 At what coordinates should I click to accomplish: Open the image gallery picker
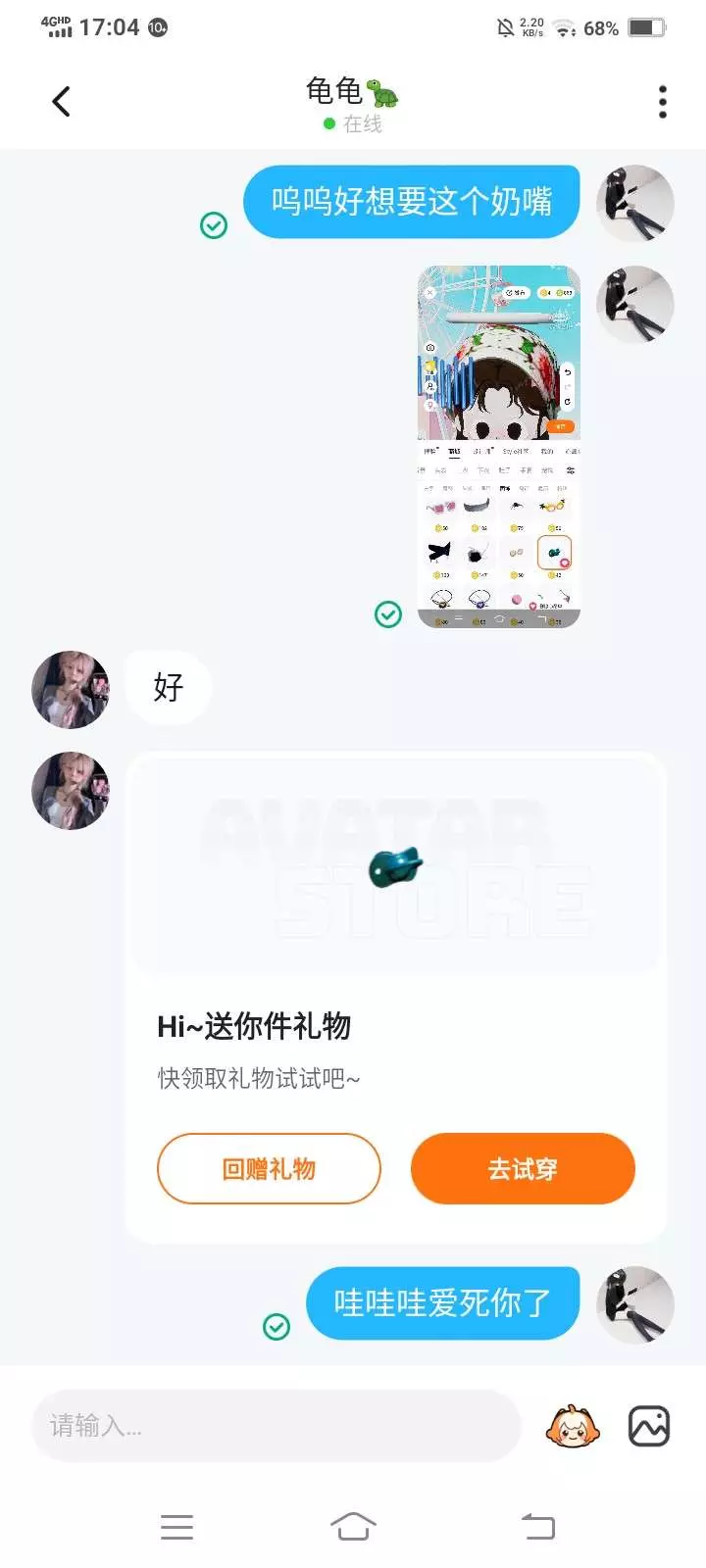click(x=649, y=1426)
